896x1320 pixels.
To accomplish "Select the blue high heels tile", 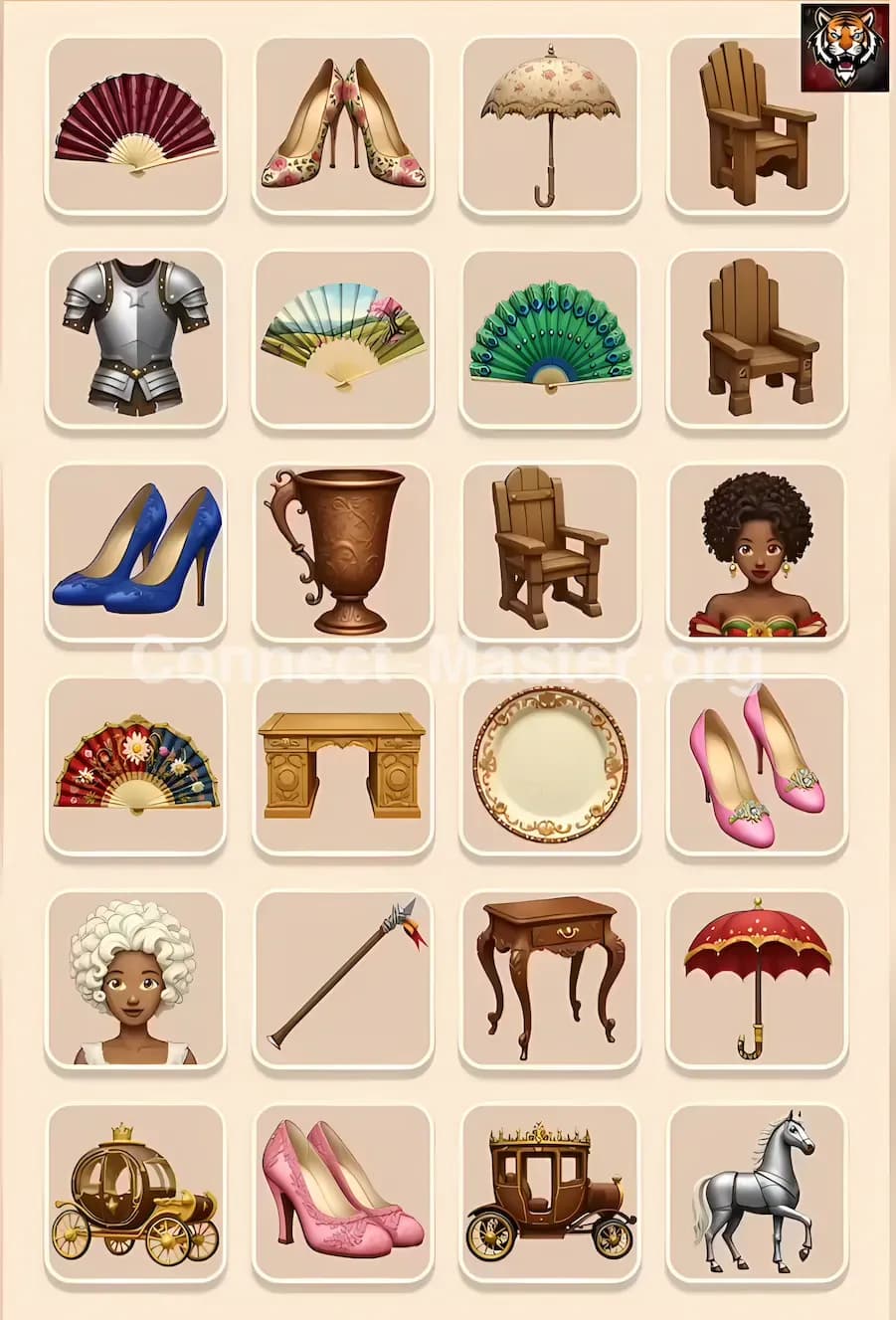I will click(135, 552).
